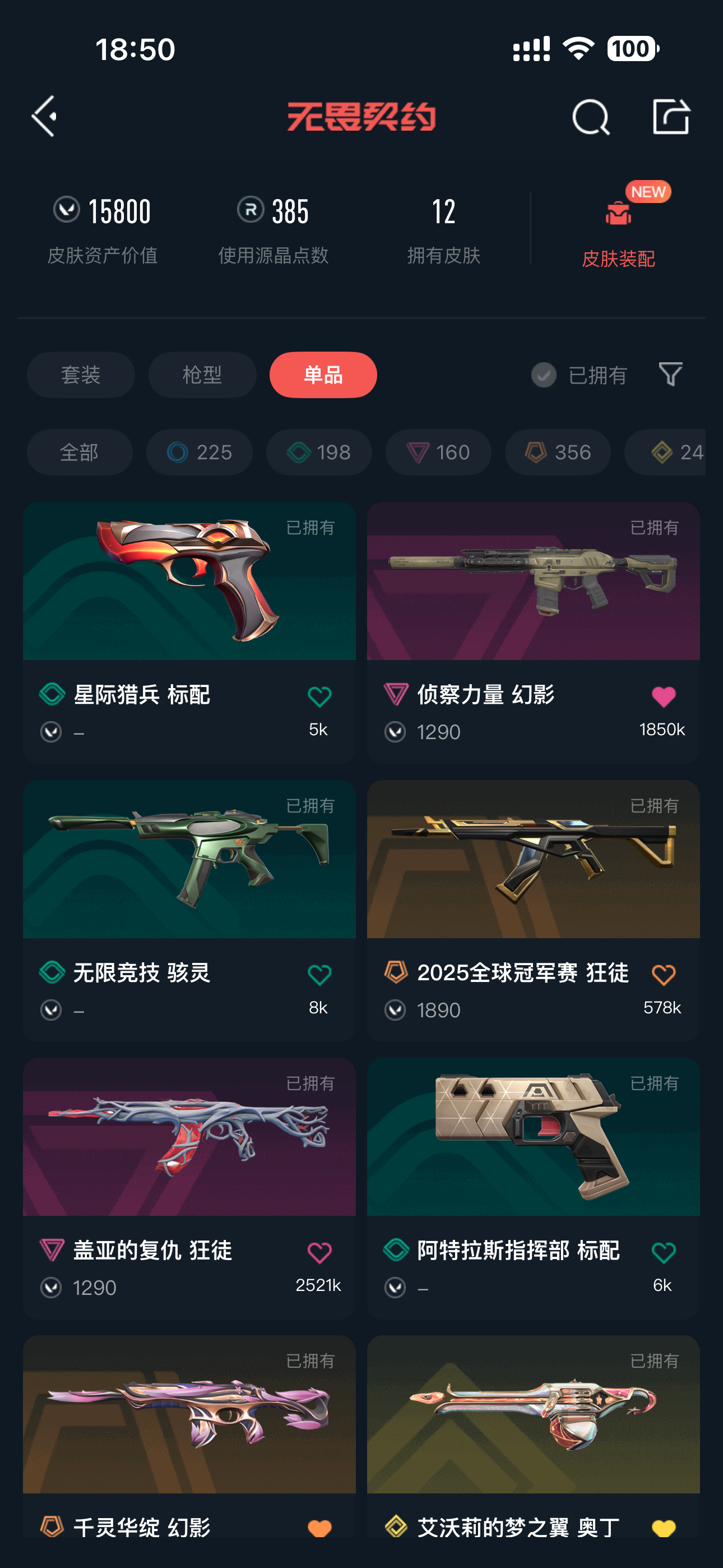Filter by the 160 tier chip
The height and width of the screenshot is (1568, 723).
(x=438, y=452)
